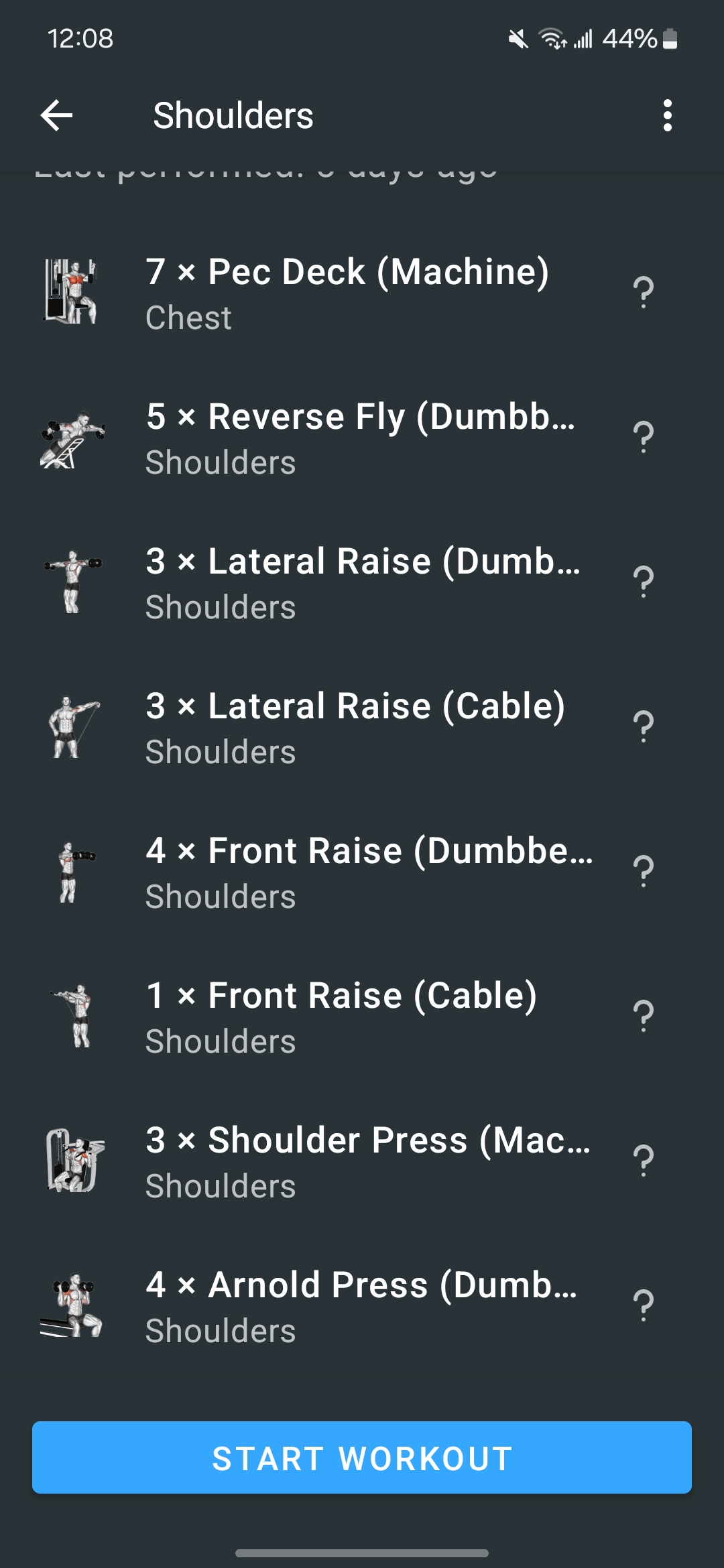Show help for Lateral Raise (Cable)
Image resolution: width=724 pixels, height=1568 pixels.
643,727
